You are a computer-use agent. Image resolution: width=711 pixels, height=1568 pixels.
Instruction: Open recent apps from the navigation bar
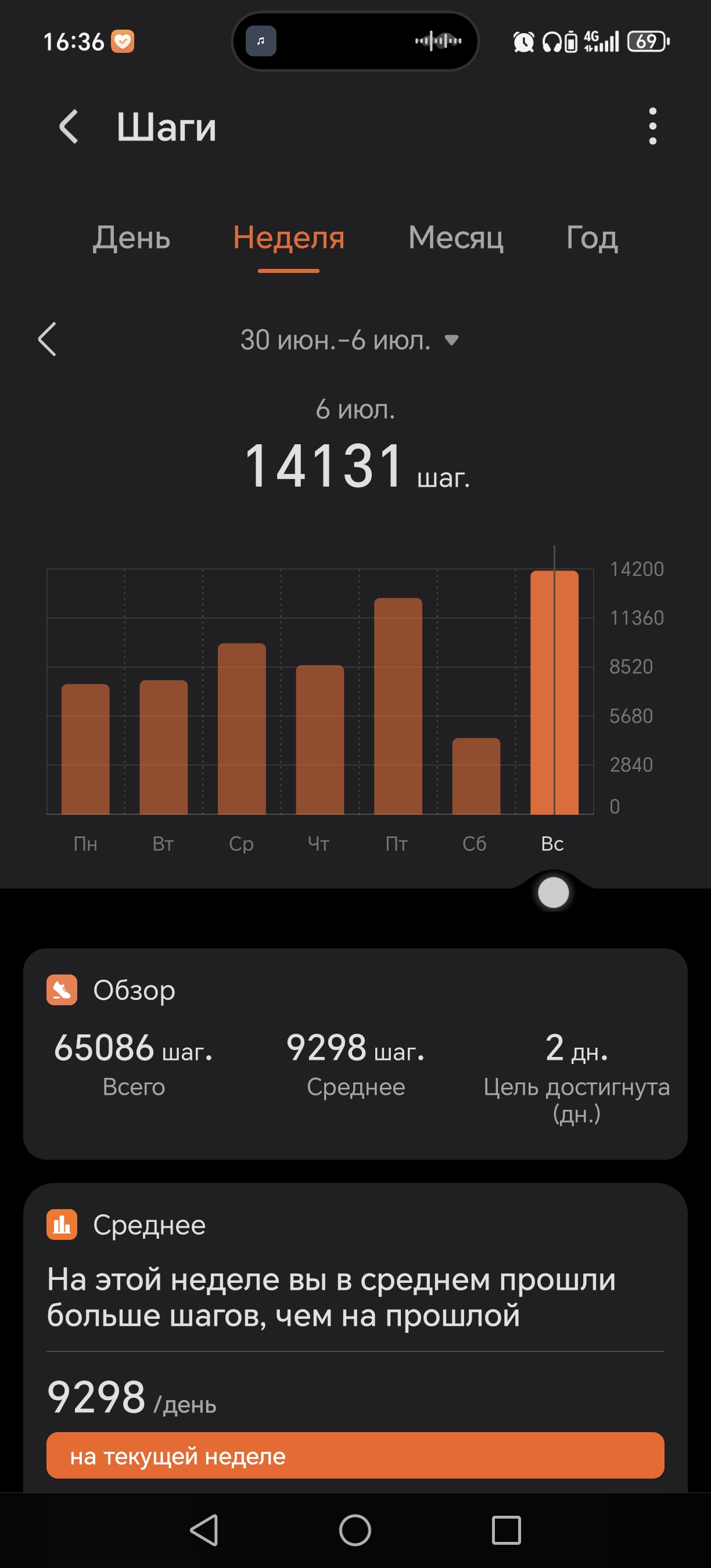click(506, 1530)
